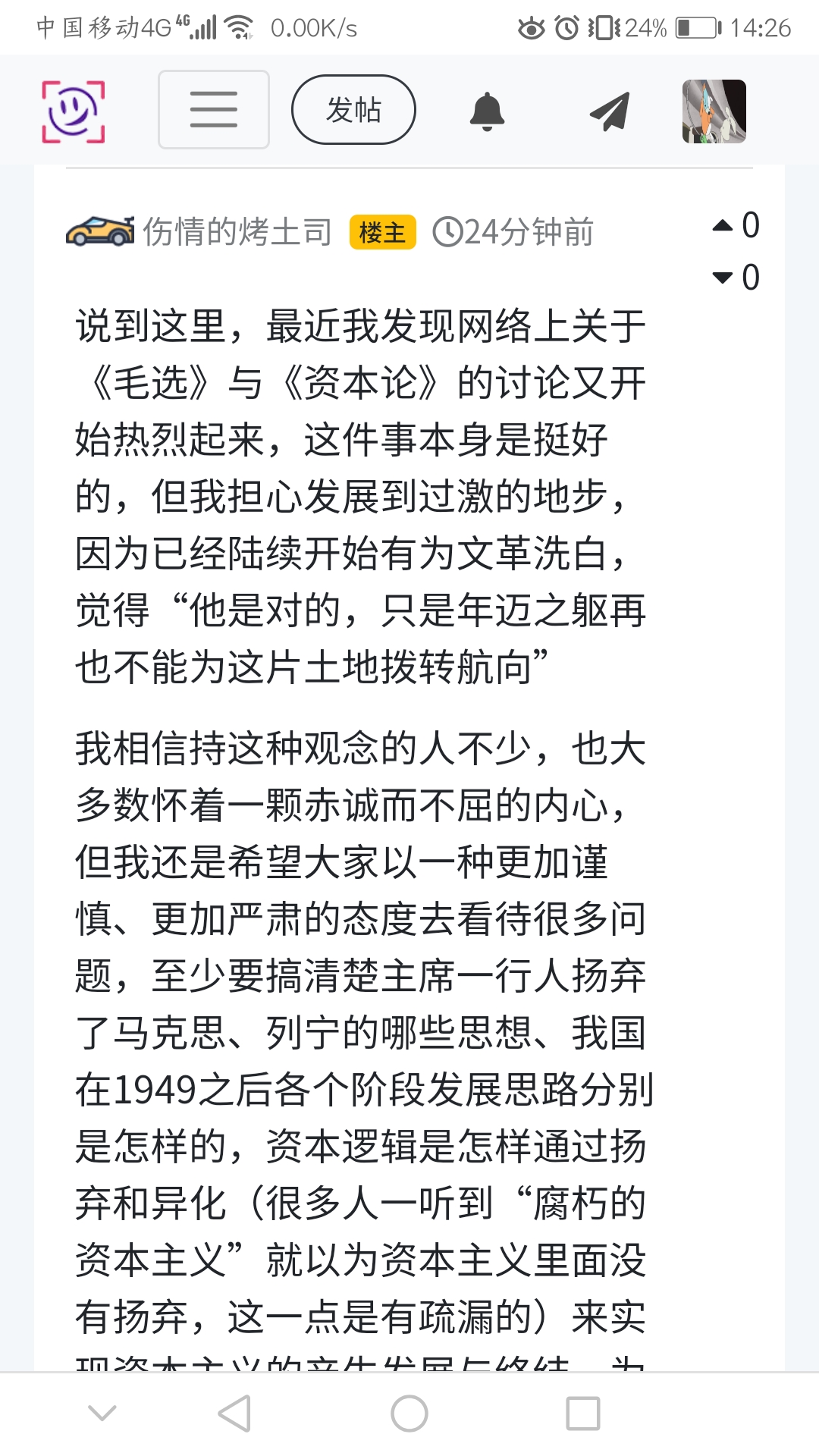Open the notifications bell
819x1456 pixels.
click(x=487, y=111)
